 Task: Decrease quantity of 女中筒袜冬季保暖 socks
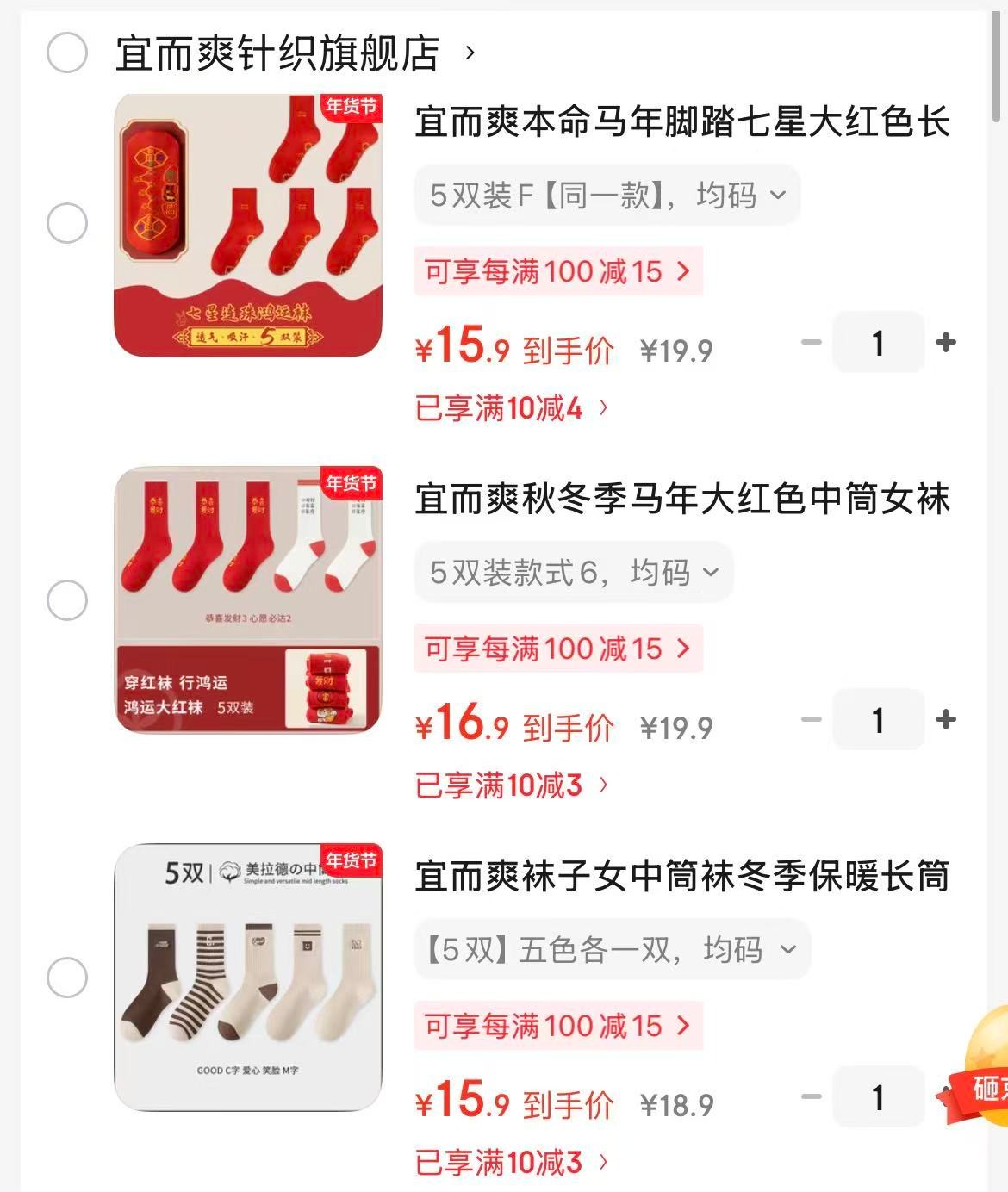pyautogui.click(x=811, y=1097)
